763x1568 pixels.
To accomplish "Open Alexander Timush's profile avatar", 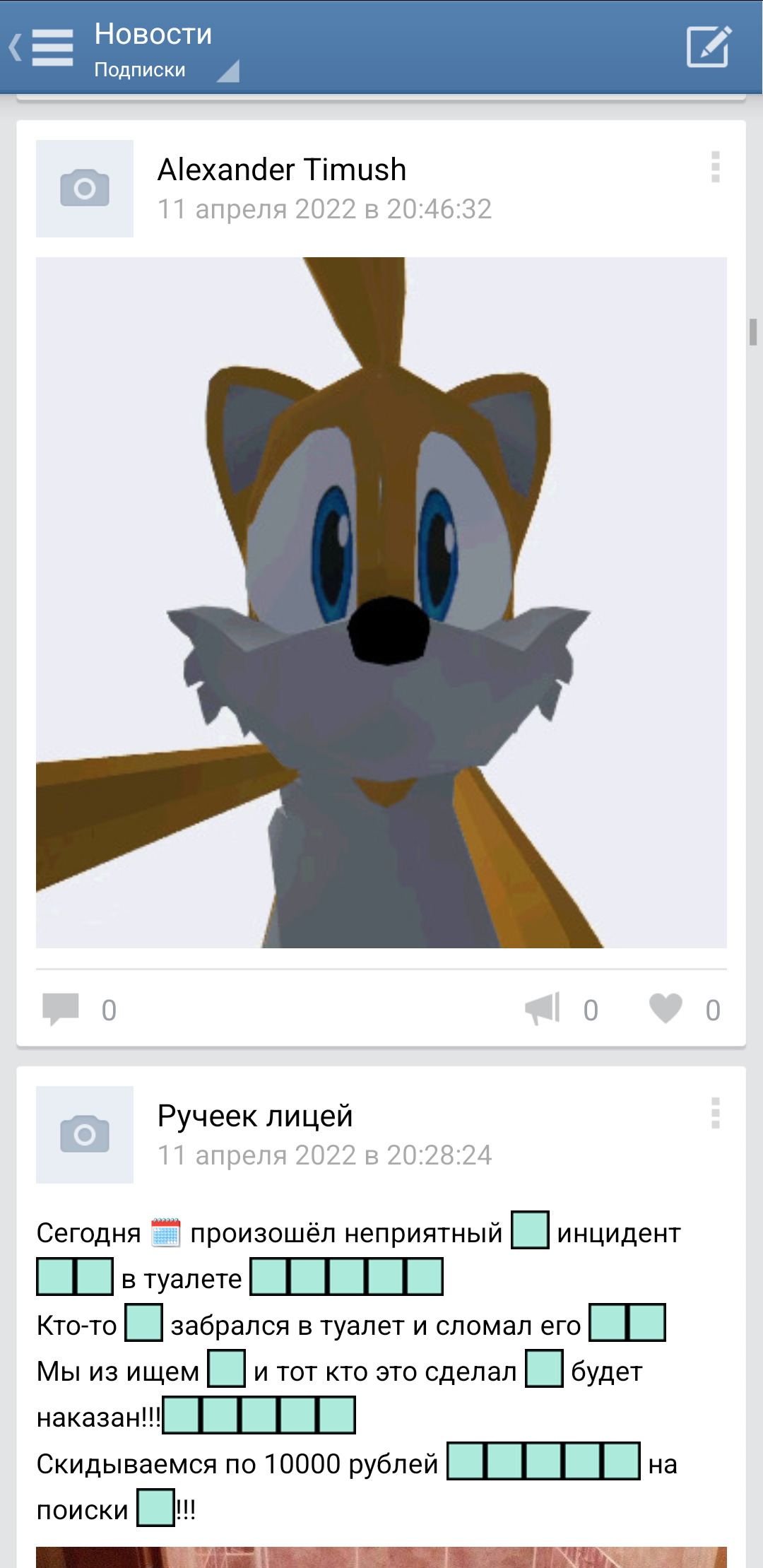I will pyautogui.click(x=85, y=189).
